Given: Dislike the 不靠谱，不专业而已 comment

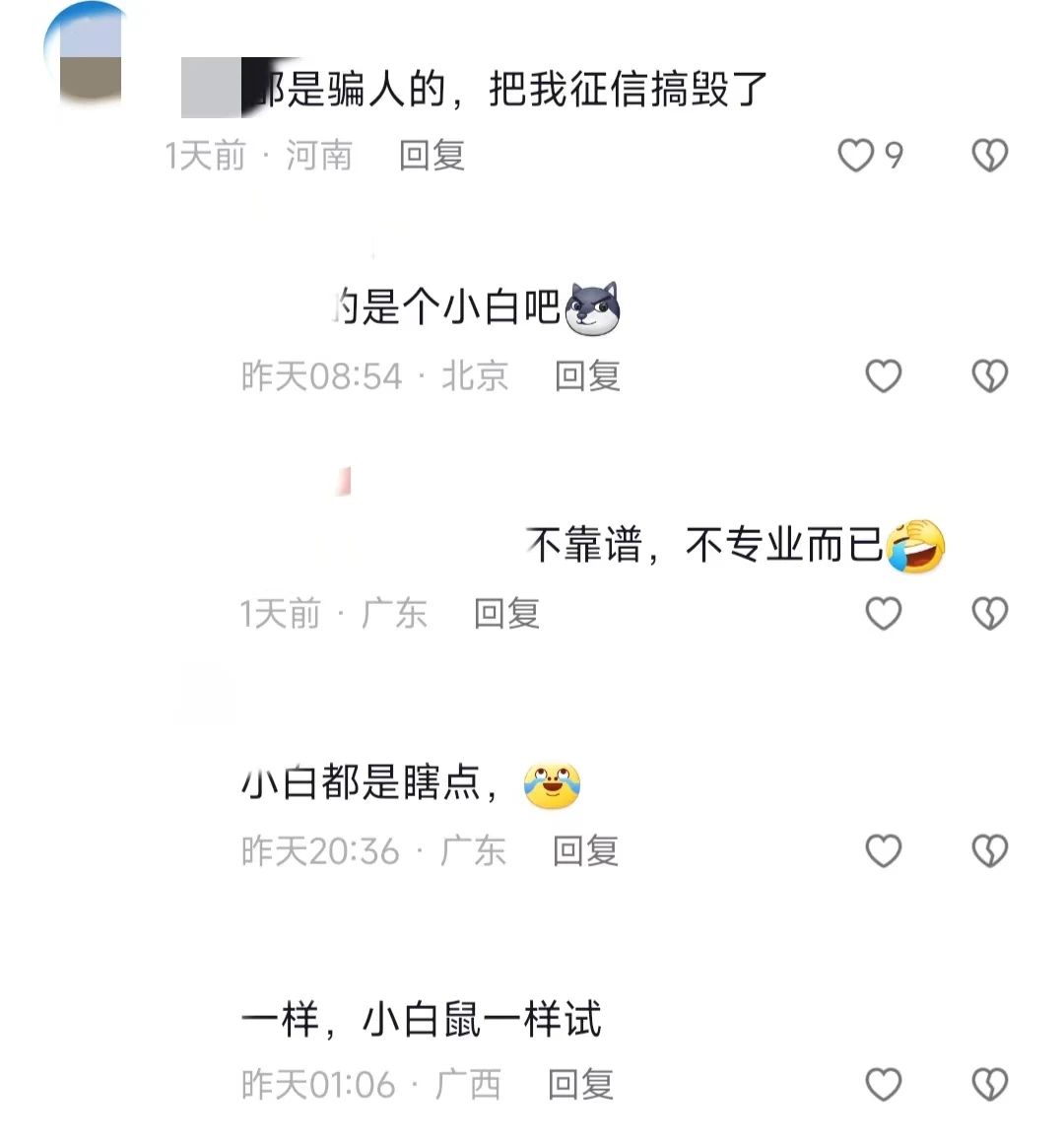Looking at the screenshot, I should pos(989,613).
